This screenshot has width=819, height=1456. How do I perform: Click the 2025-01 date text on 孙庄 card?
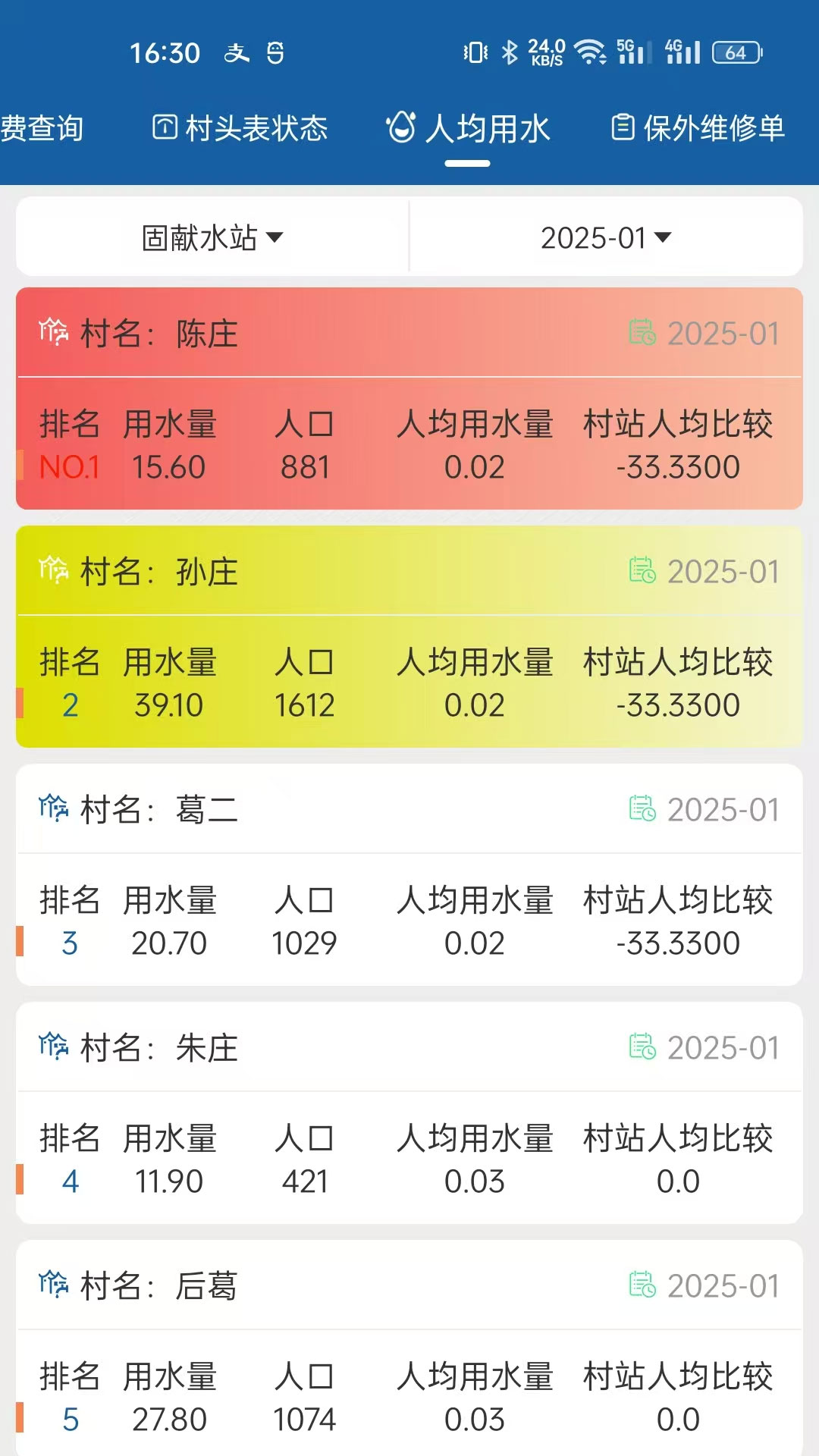[723, 569]
